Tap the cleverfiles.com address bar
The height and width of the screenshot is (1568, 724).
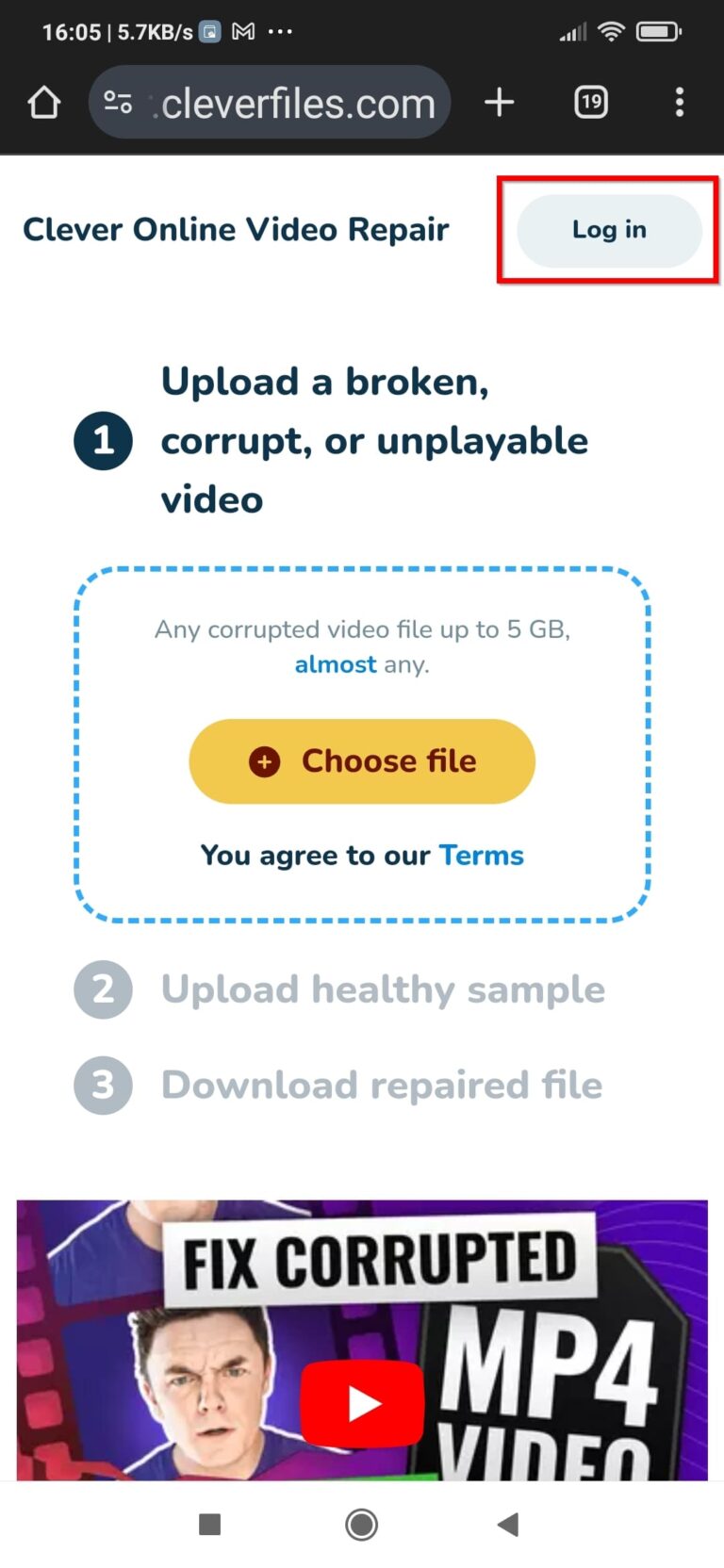point(297,103)
